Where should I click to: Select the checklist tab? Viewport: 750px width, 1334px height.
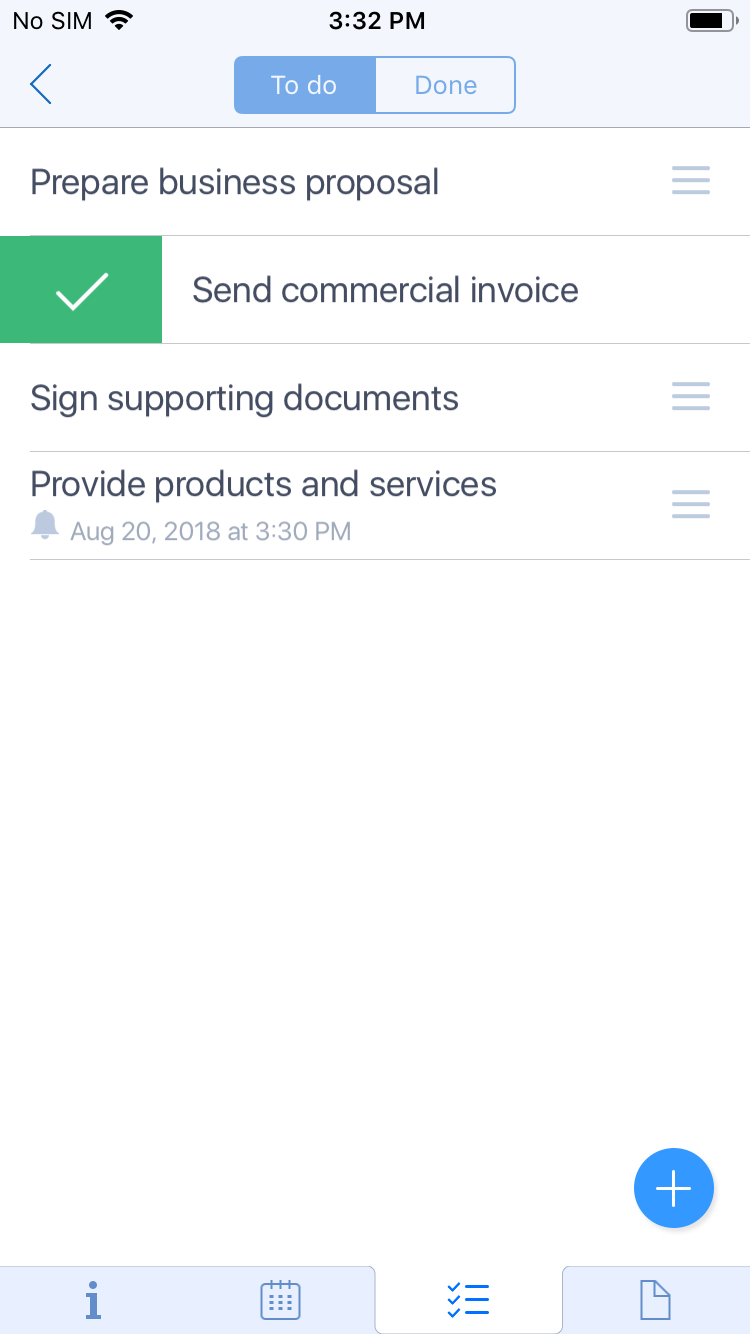tap(468, 1300)
